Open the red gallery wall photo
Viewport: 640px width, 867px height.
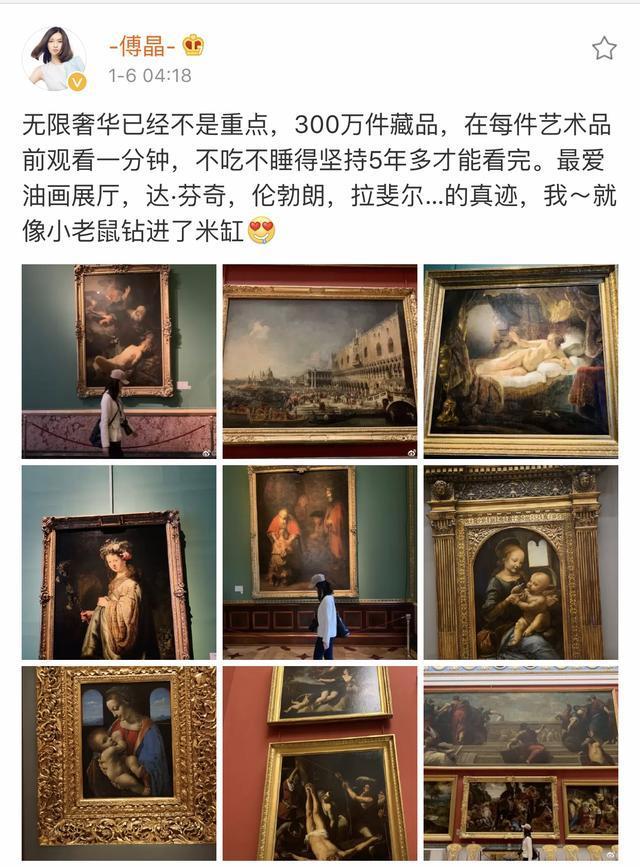click(x=520, y=763)
